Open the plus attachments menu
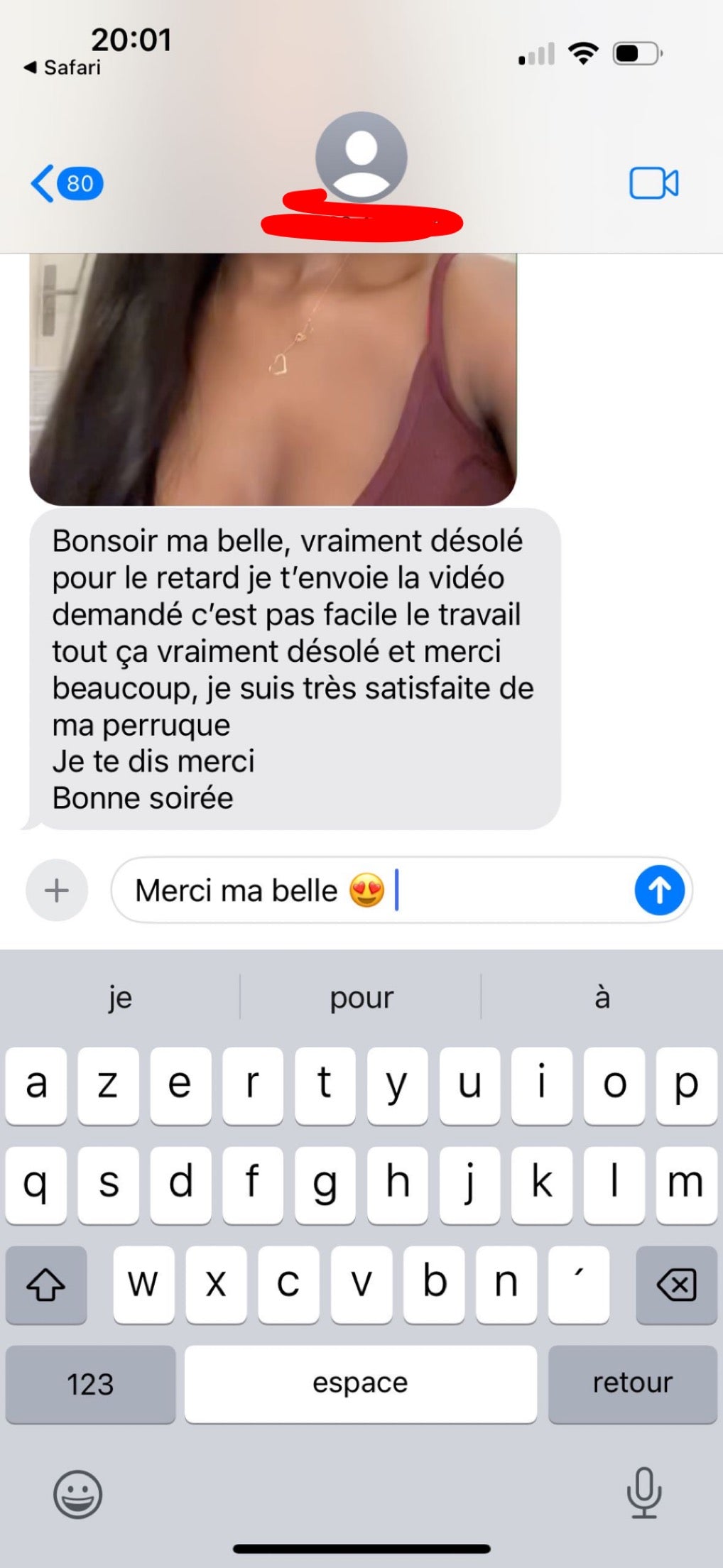 click(57, 890)
